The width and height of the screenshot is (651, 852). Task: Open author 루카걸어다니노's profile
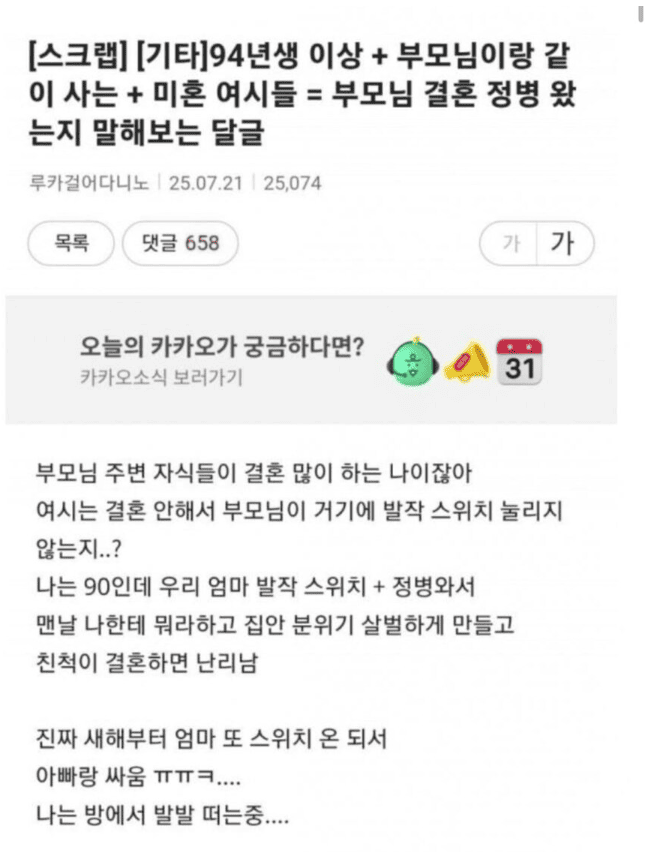89,184
